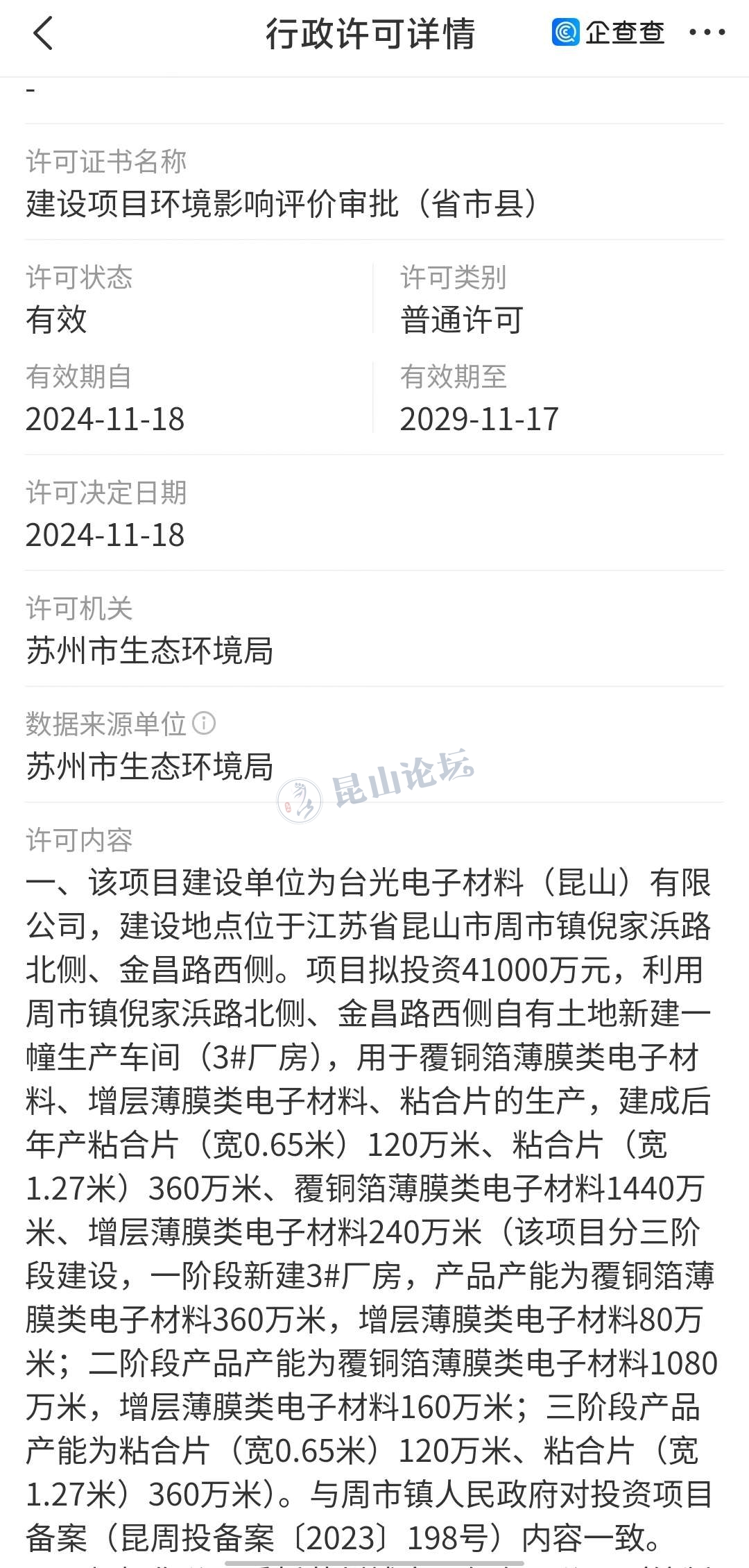Go back from the administrative license details page
Viewport: 749px width, 1568px height.
(43, 33)
